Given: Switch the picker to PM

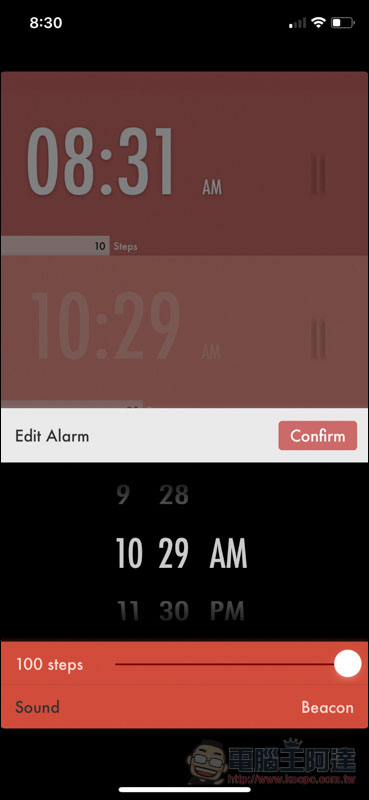Looking at the screenshot, I should click(228, 610).
